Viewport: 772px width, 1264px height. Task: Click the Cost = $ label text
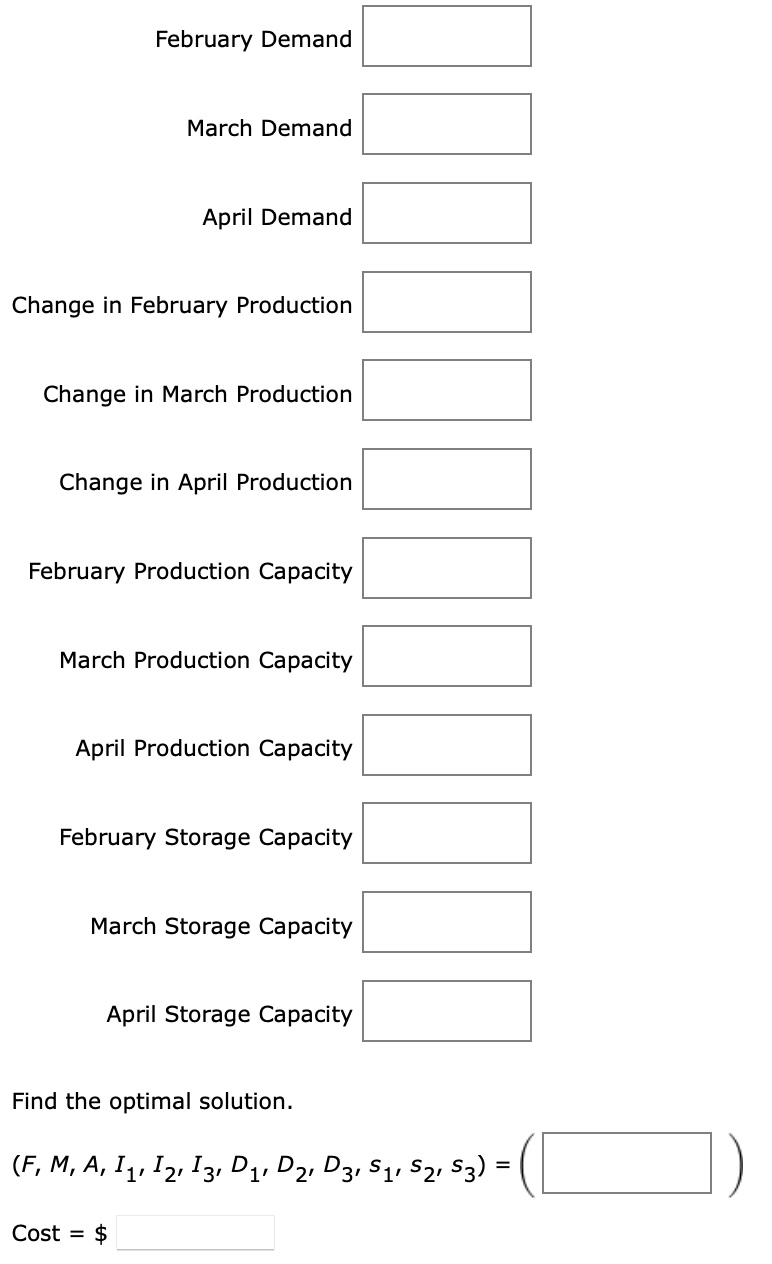click(60, 1233)
